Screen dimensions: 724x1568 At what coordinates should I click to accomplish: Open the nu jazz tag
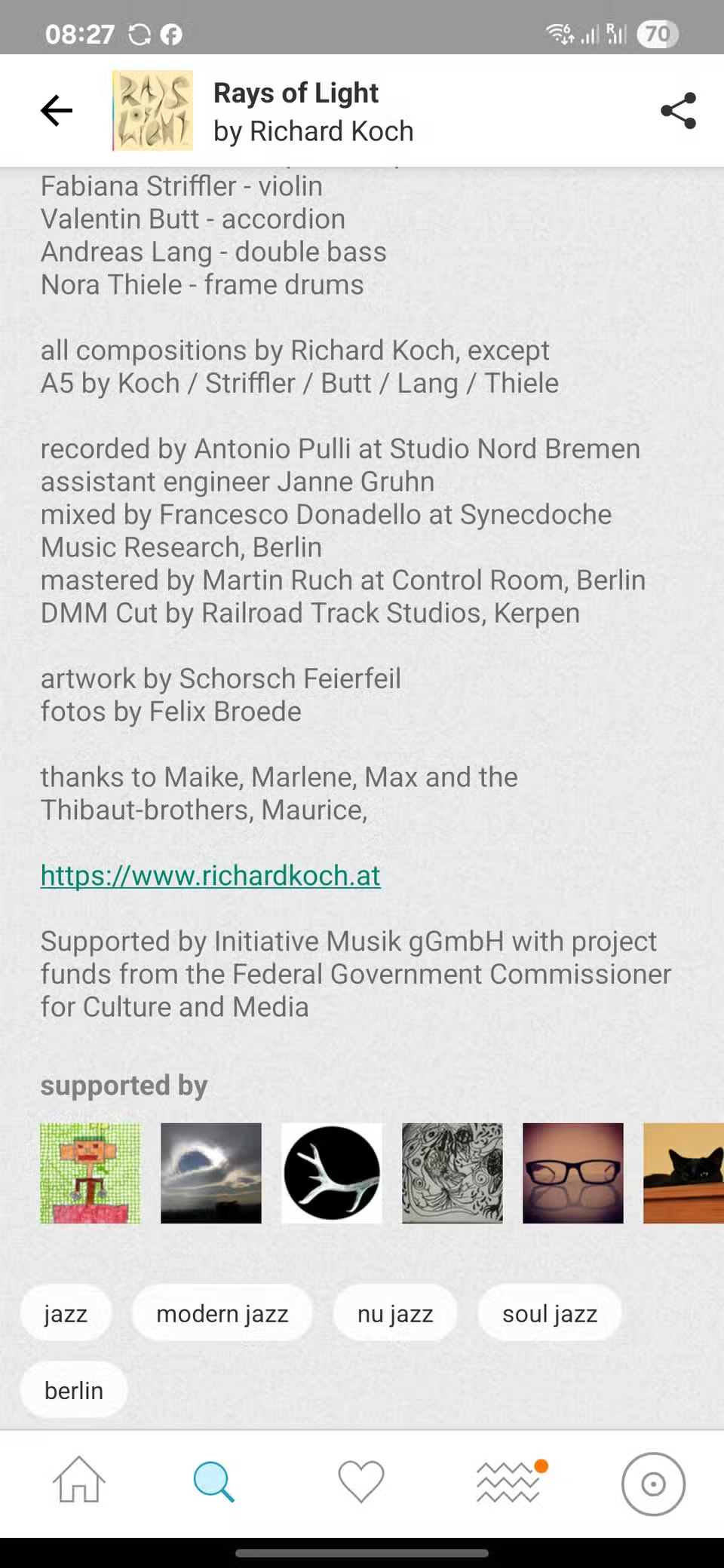click(395, 1314)
